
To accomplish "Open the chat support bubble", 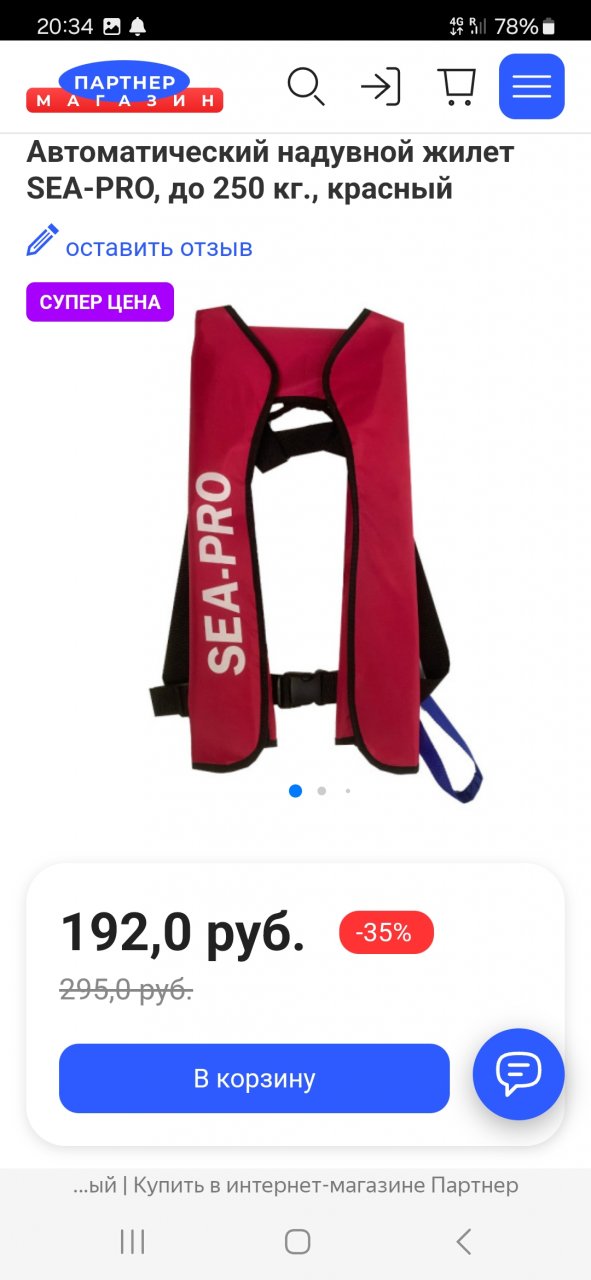I will point(518,1074).
